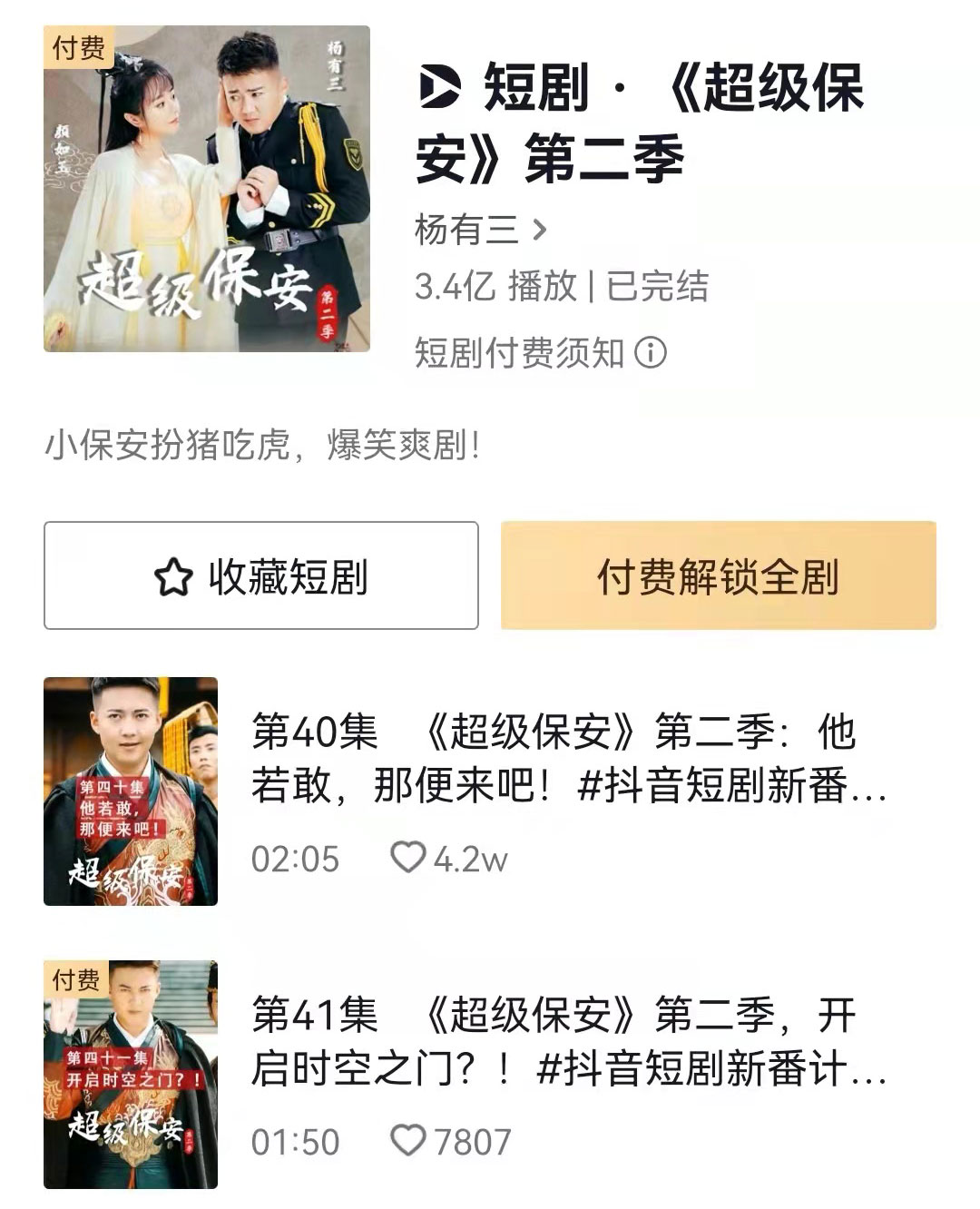Tap 付费解锁全剧 to unlock all episodes

click(x=718, y=576)
